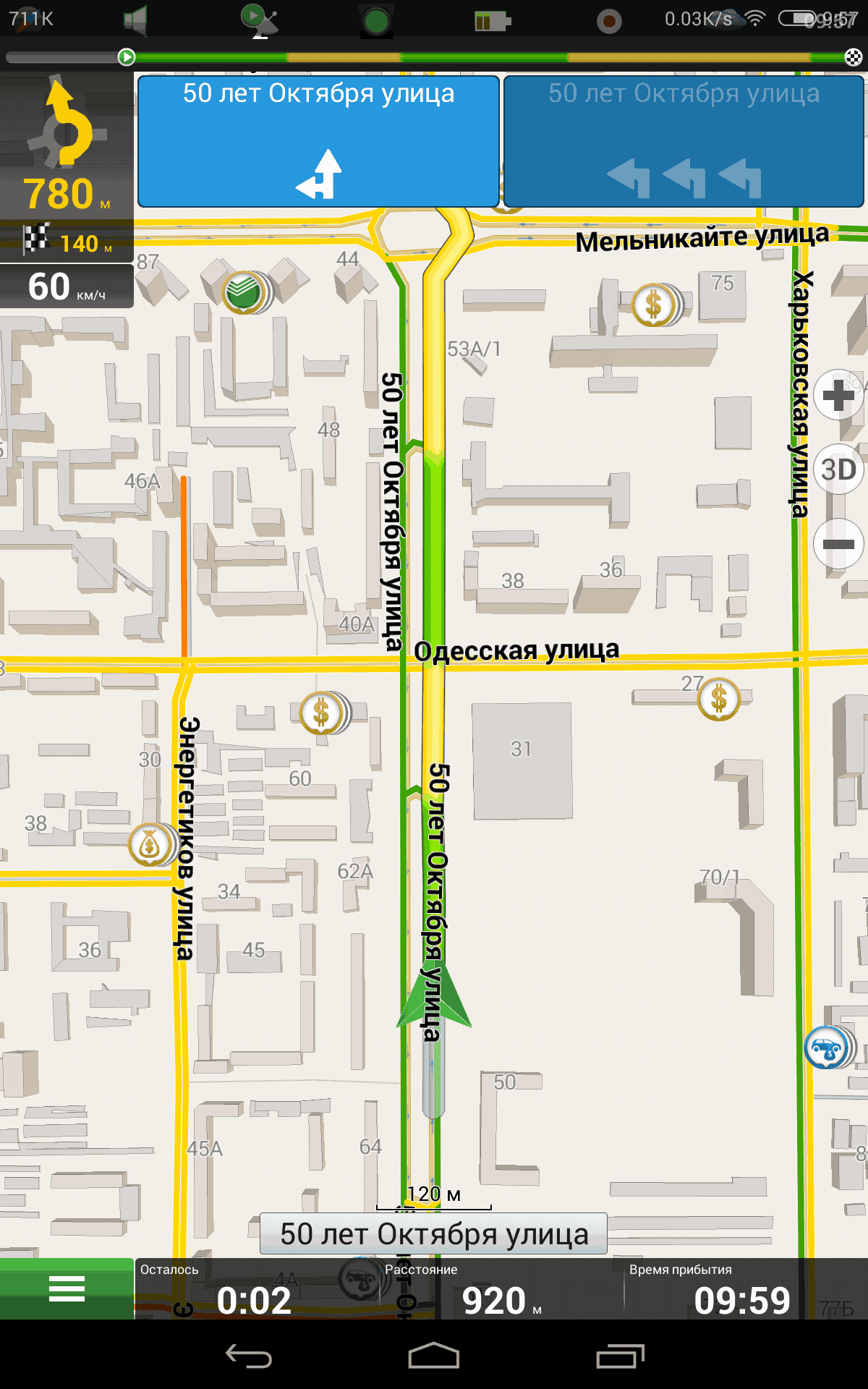
Task: Open the main menu hamburger button
Action: (67, 1288)
